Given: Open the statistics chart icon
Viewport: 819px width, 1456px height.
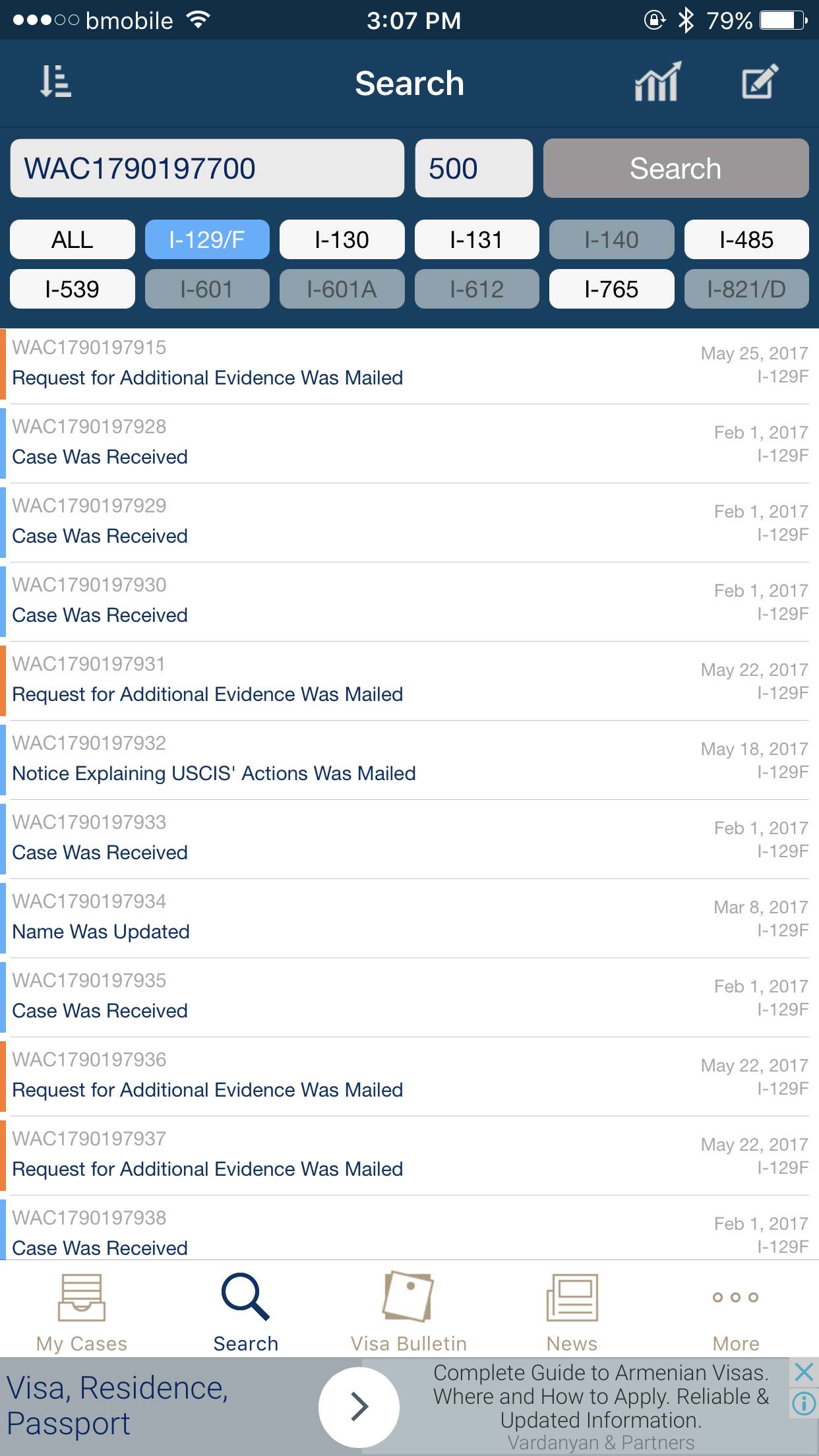Looking at the screenshot, I should pos(657,82).
